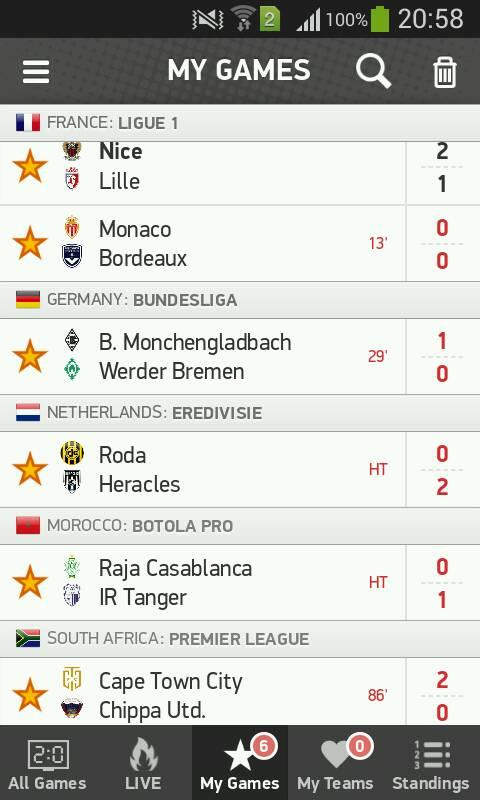Switch to the All Games tab
This screenshot has width=480, height=800.
tap(47, 763)
